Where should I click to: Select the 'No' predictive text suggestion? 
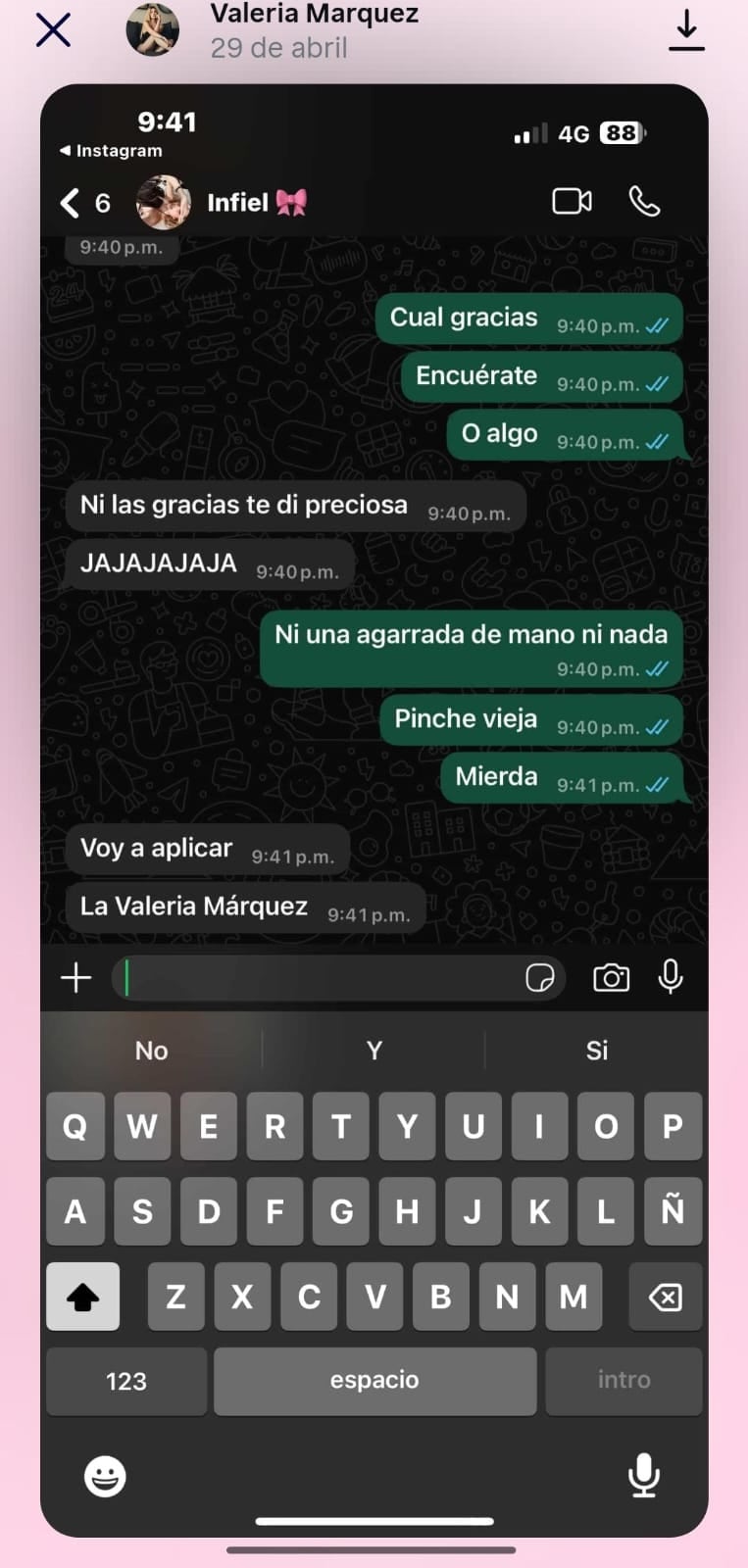(x=150, y=1050)
